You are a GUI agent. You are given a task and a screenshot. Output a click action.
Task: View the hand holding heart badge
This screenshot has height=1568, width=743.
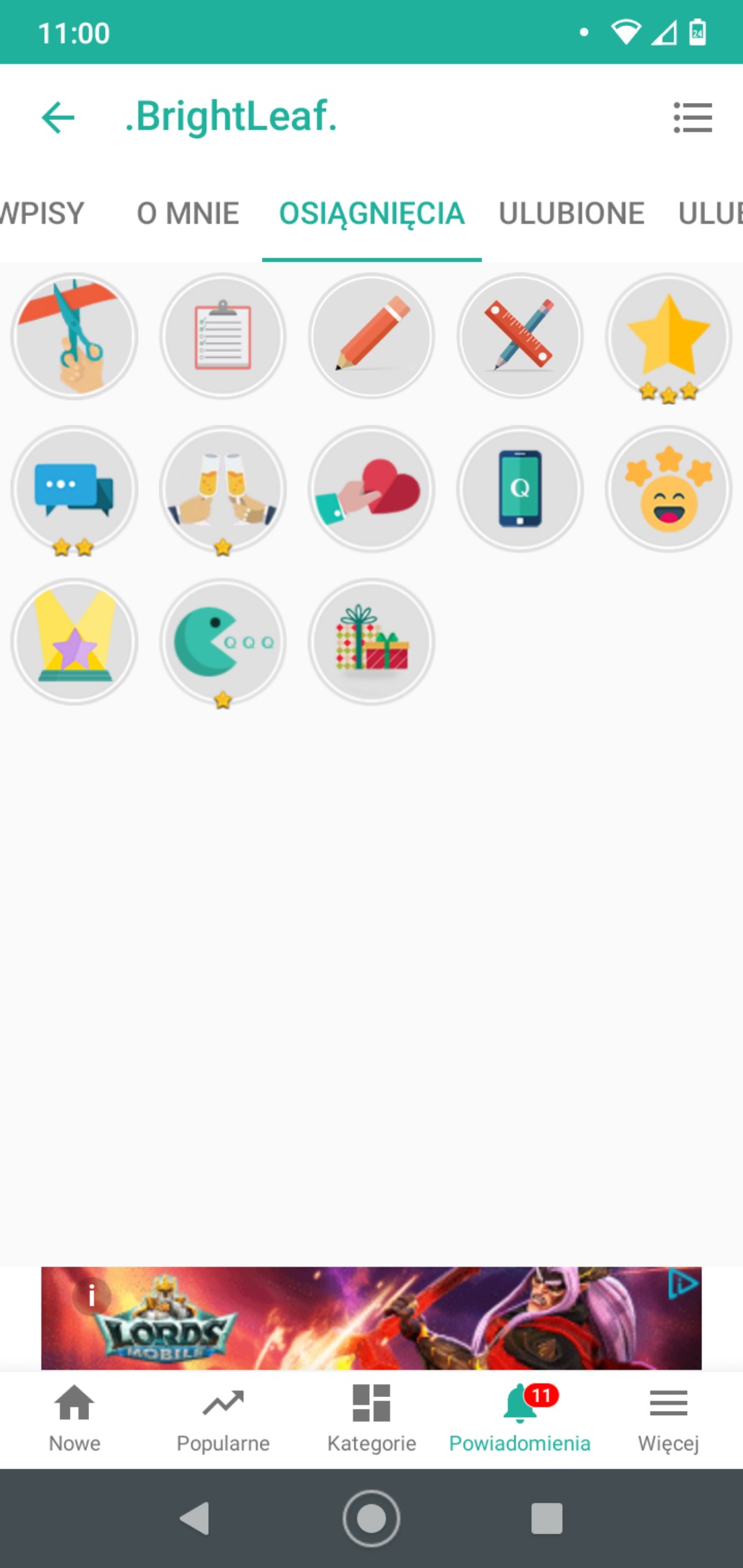[x=371, y=489]
